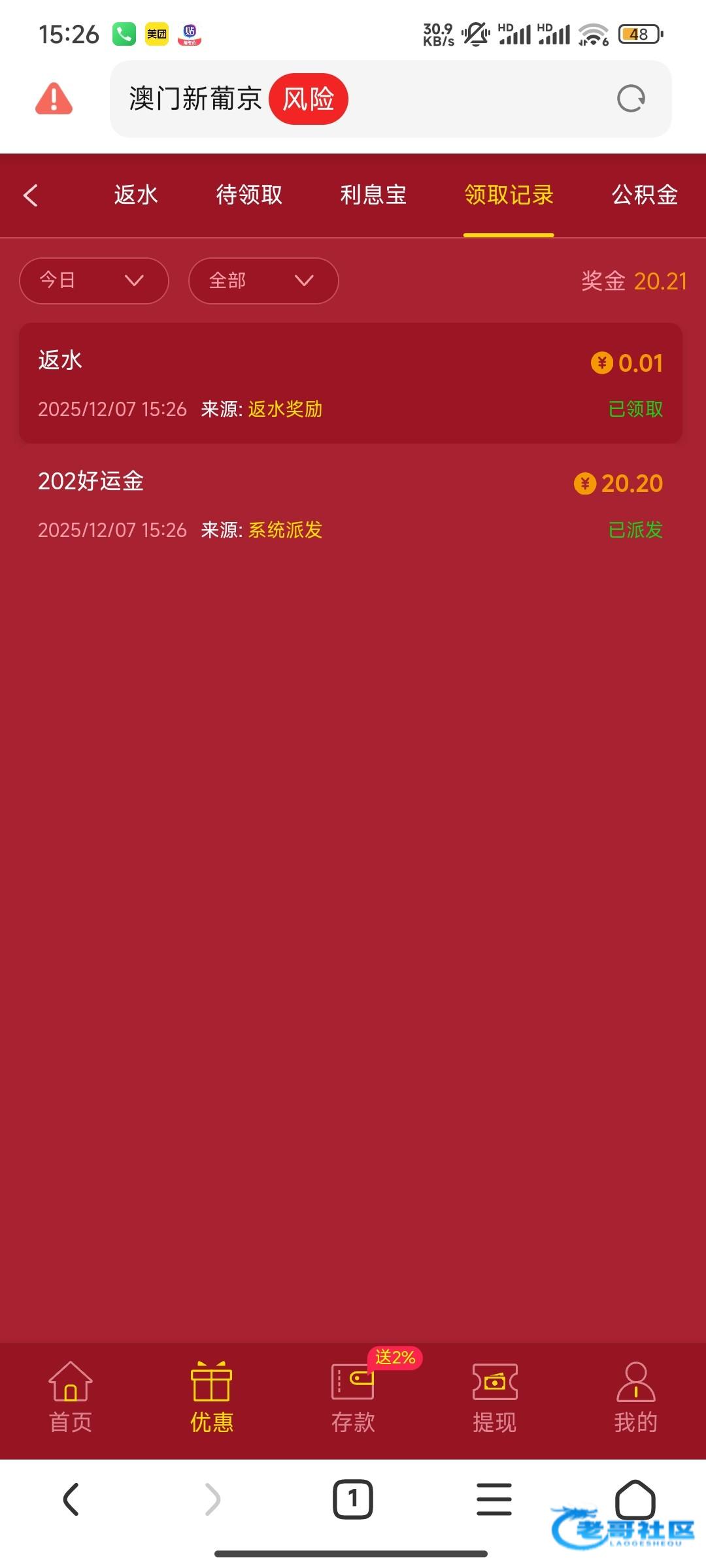This screenshot has width=706, height=1568.
Task: Go to the browser home page
Action: point(635,1499)
